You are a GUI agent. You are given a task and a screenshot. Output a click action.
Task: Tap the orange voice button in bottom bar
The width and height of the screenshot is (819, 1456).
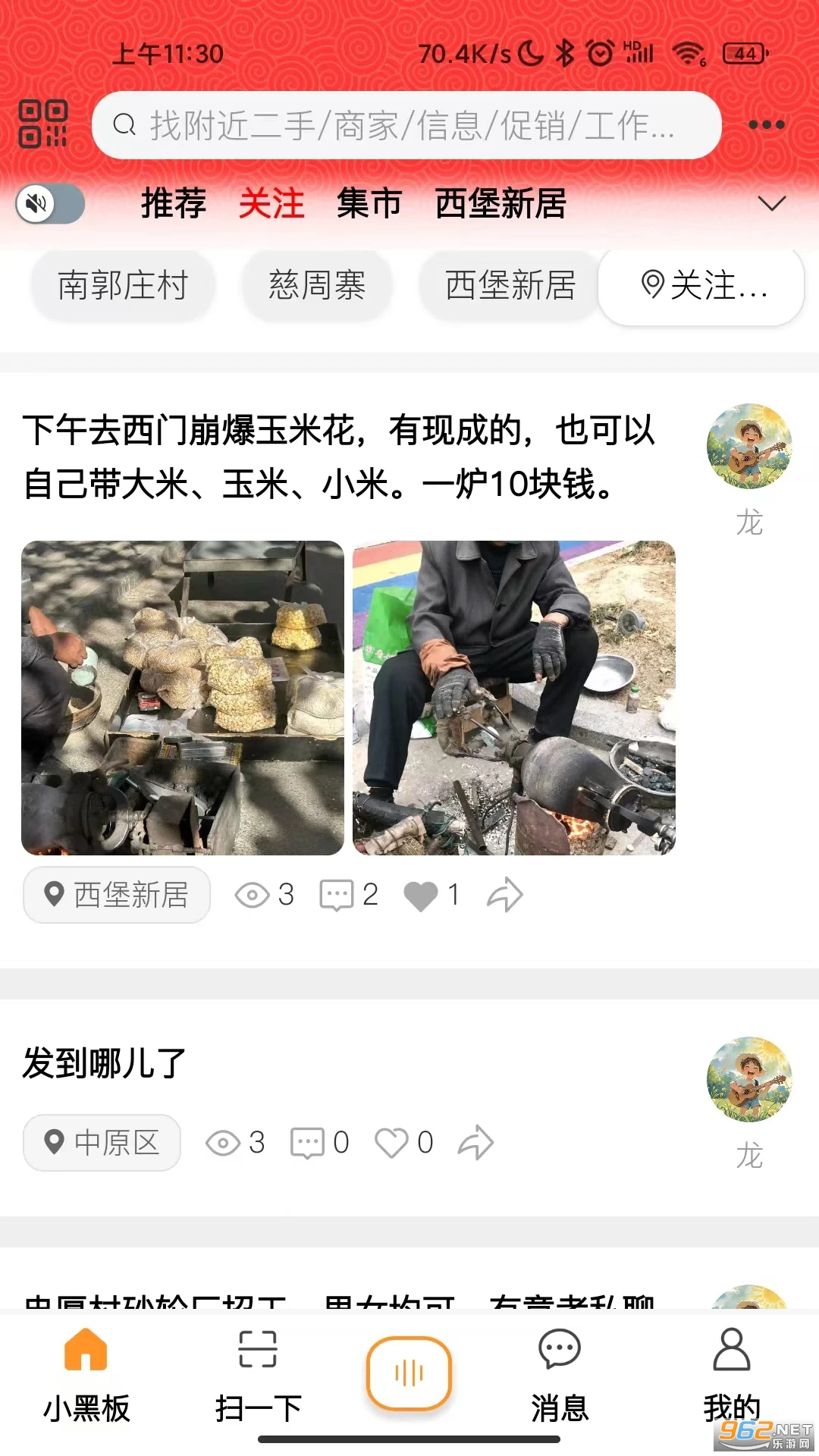[409, 1373]
